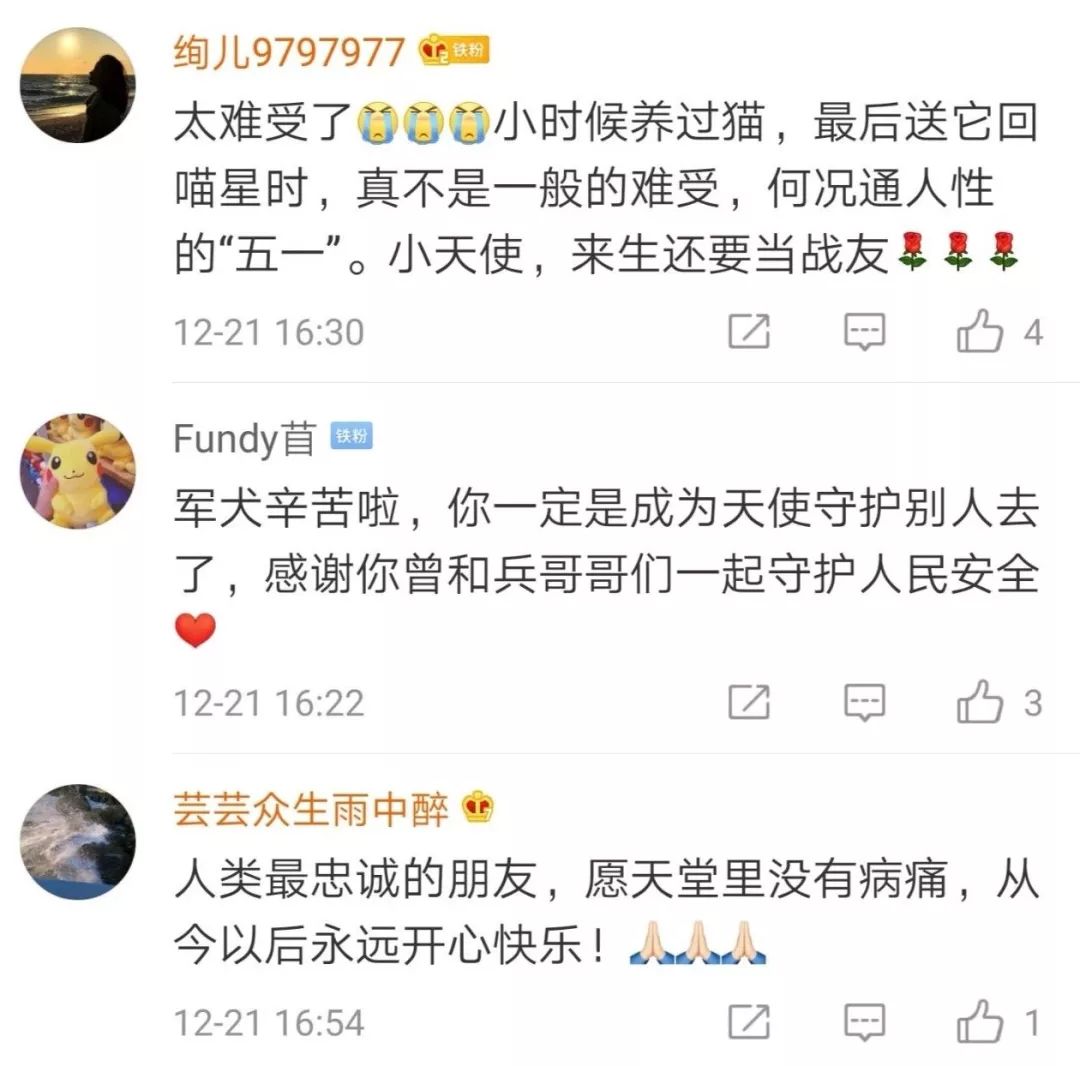Open 芸芸众生雨中醉's profile avatar

(x=78, y=842)
